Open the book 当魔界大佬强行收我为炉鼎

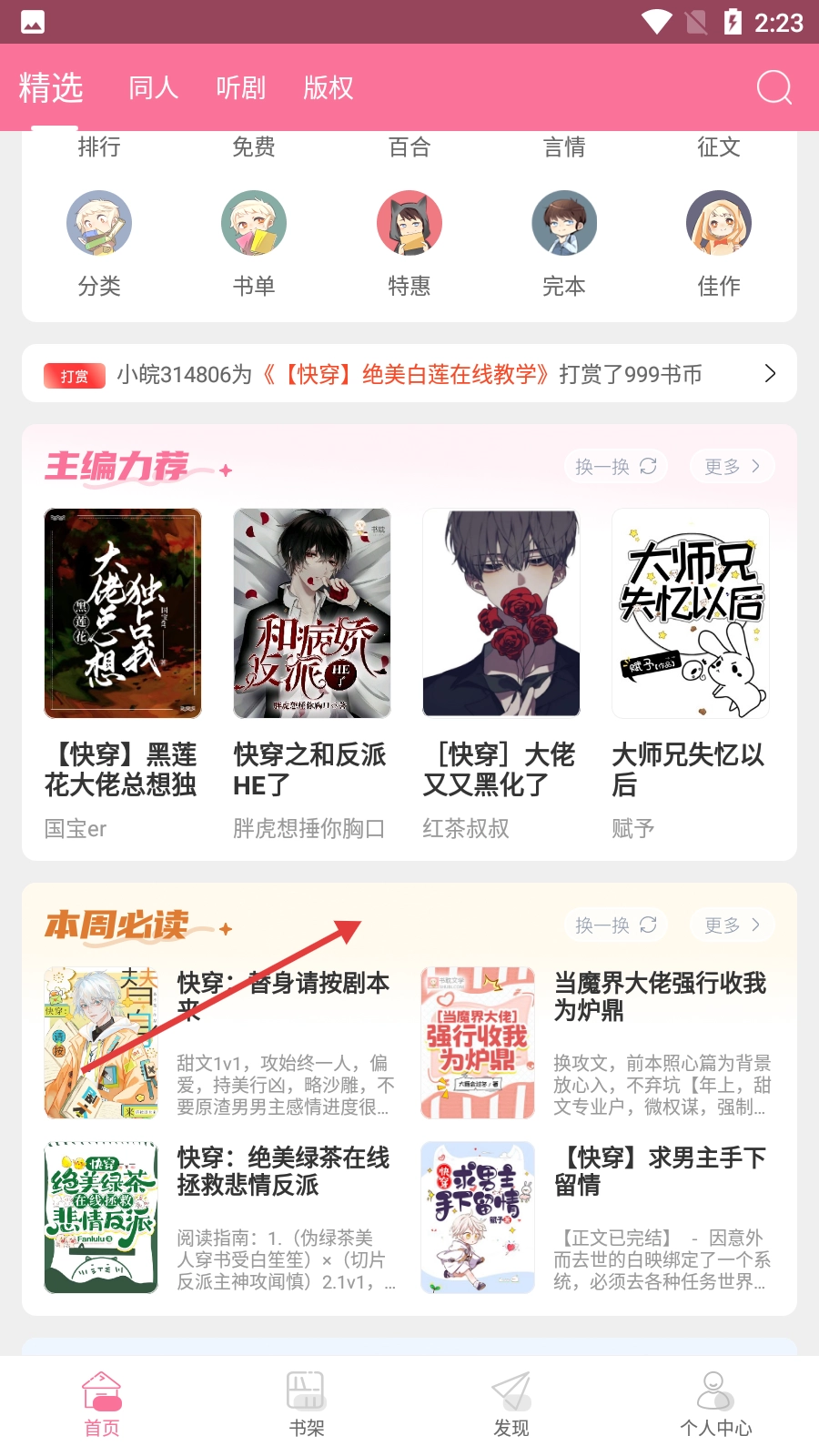595,1042
